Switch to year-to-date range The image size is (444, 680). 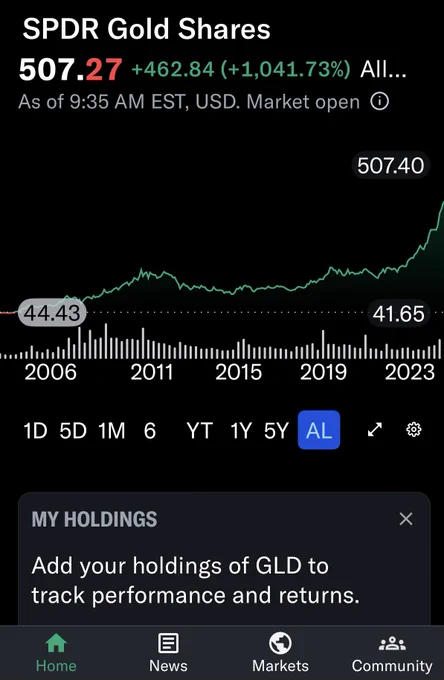tap(199, 431)
